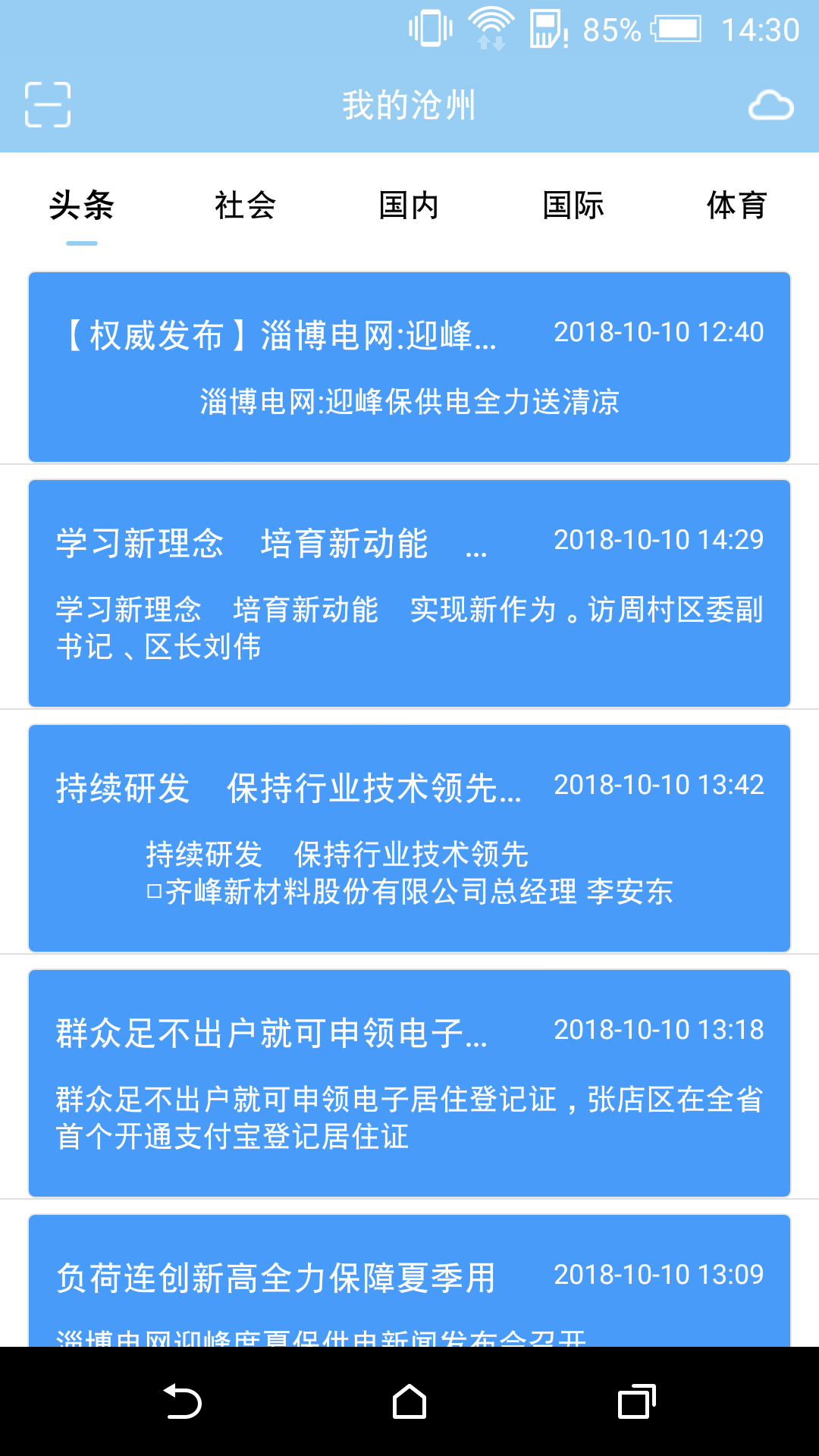This screenshot has width=819, height=1456.
Task: Open the cloud icon in the header
Action: pos(770,105)
